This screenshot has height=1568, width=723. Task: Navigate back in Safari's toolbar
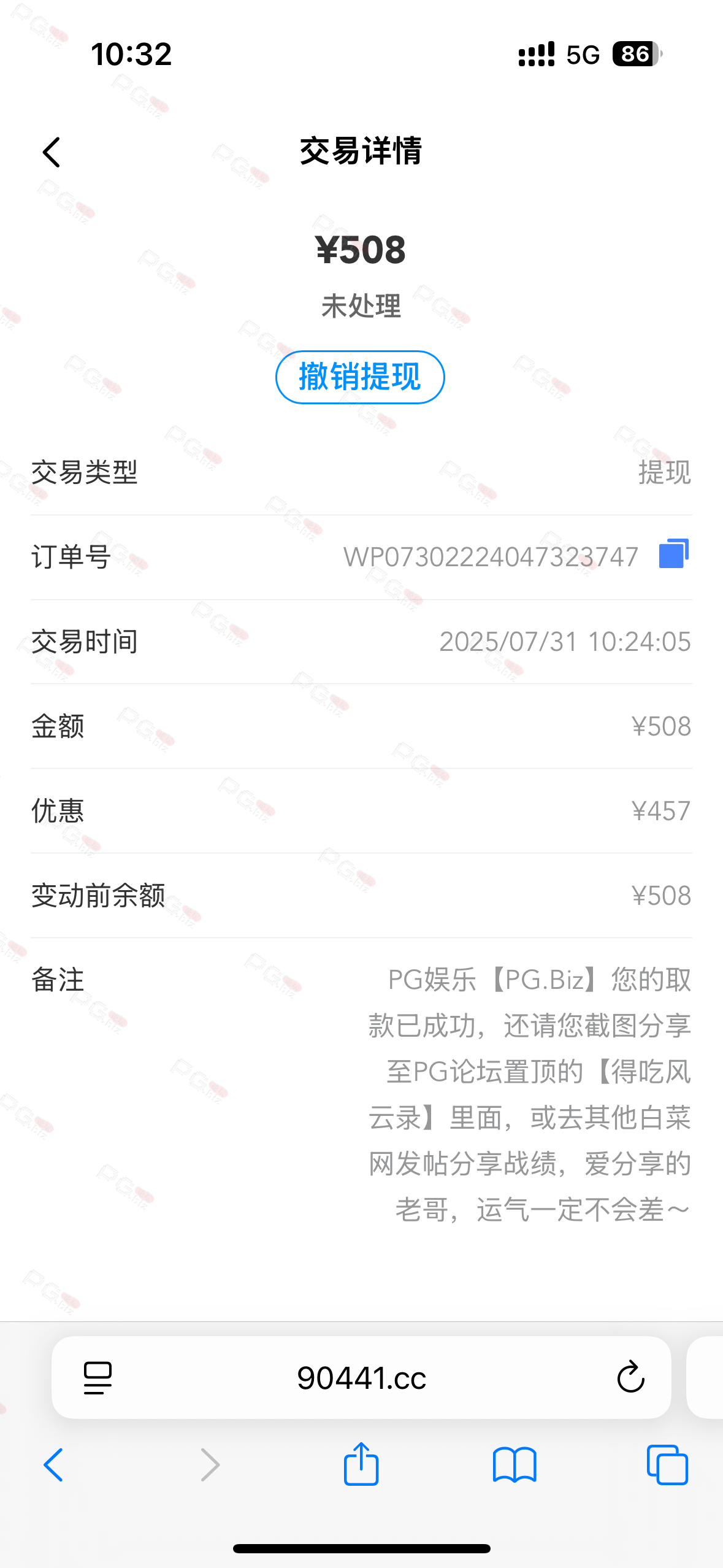(x=53, y=1464)
